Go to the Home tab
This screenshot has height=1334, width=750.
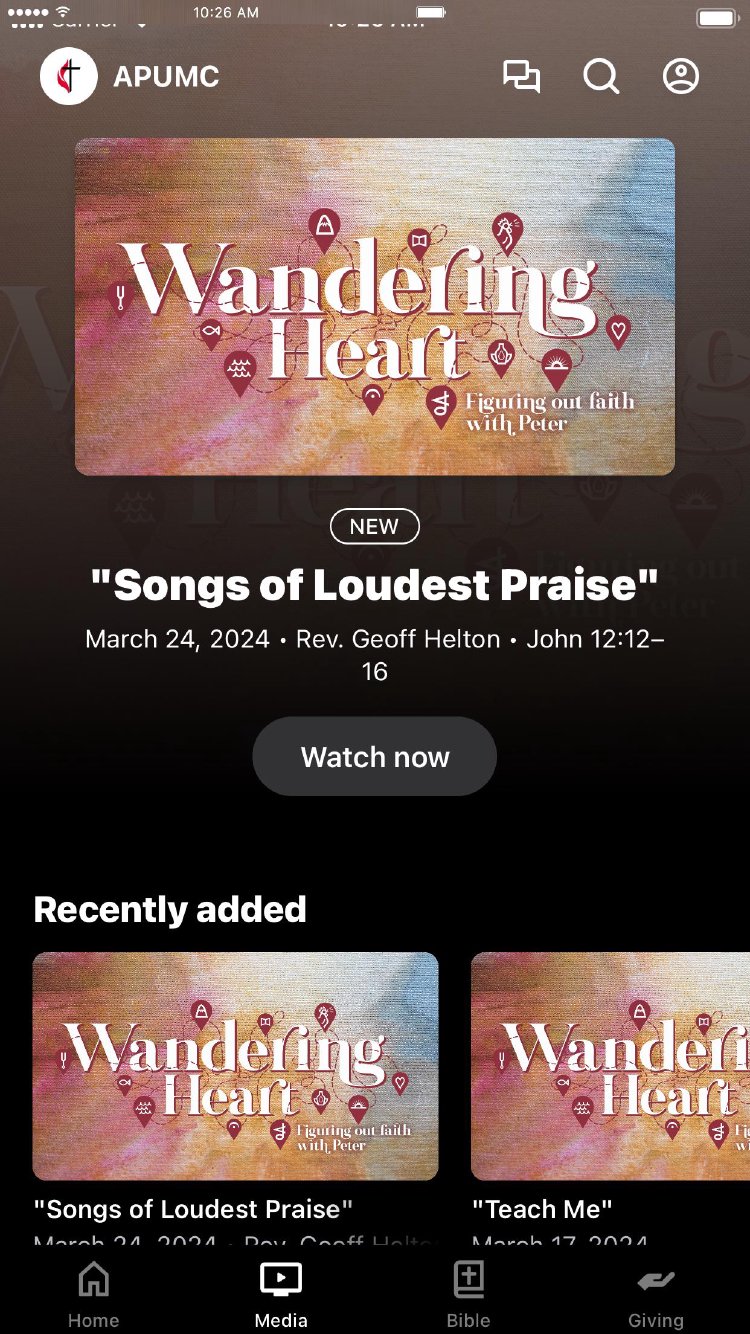(x=93, y=1294)
